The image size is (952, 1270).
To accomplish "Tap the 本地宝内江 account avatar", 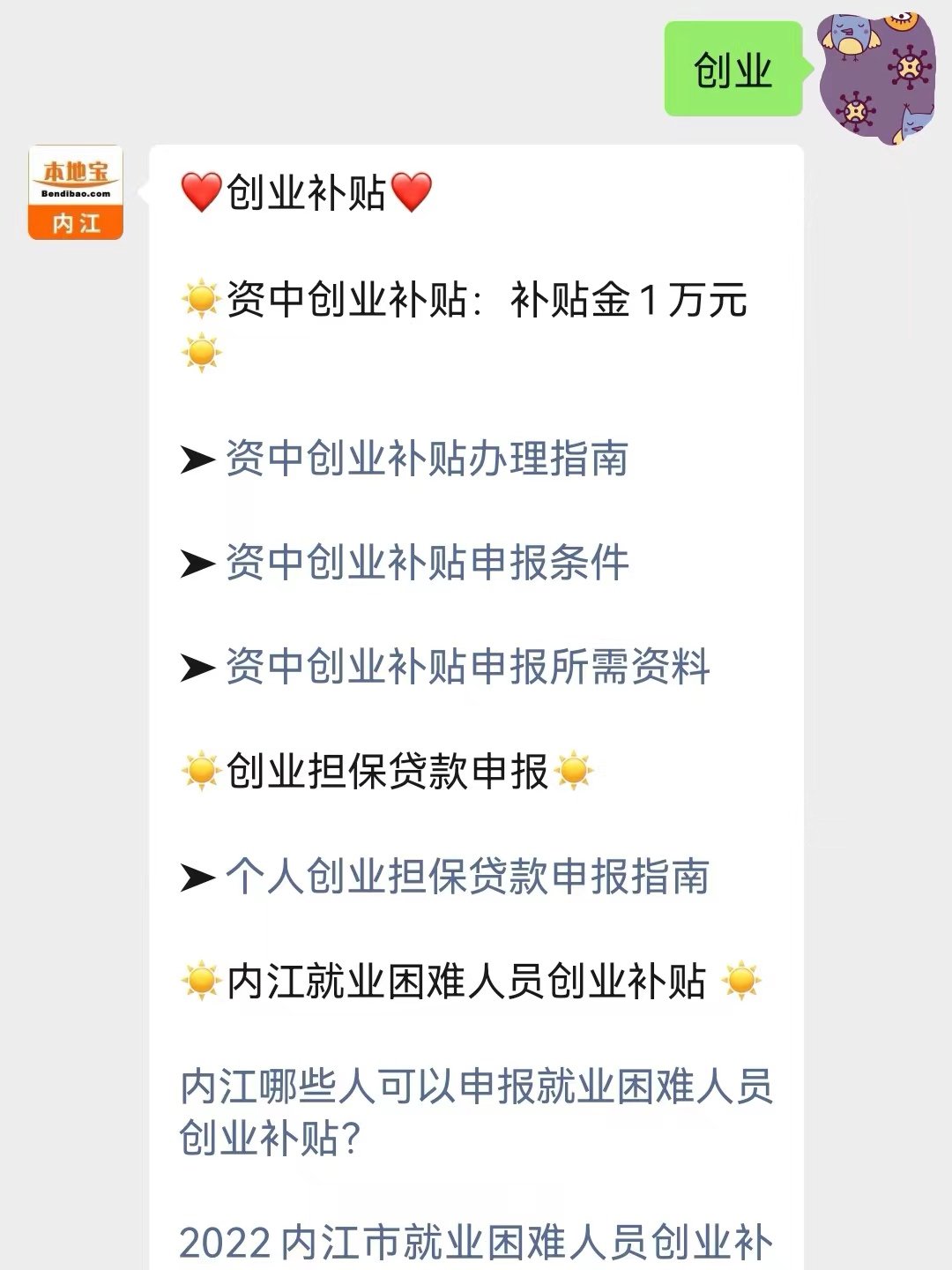I will (76, 192).
